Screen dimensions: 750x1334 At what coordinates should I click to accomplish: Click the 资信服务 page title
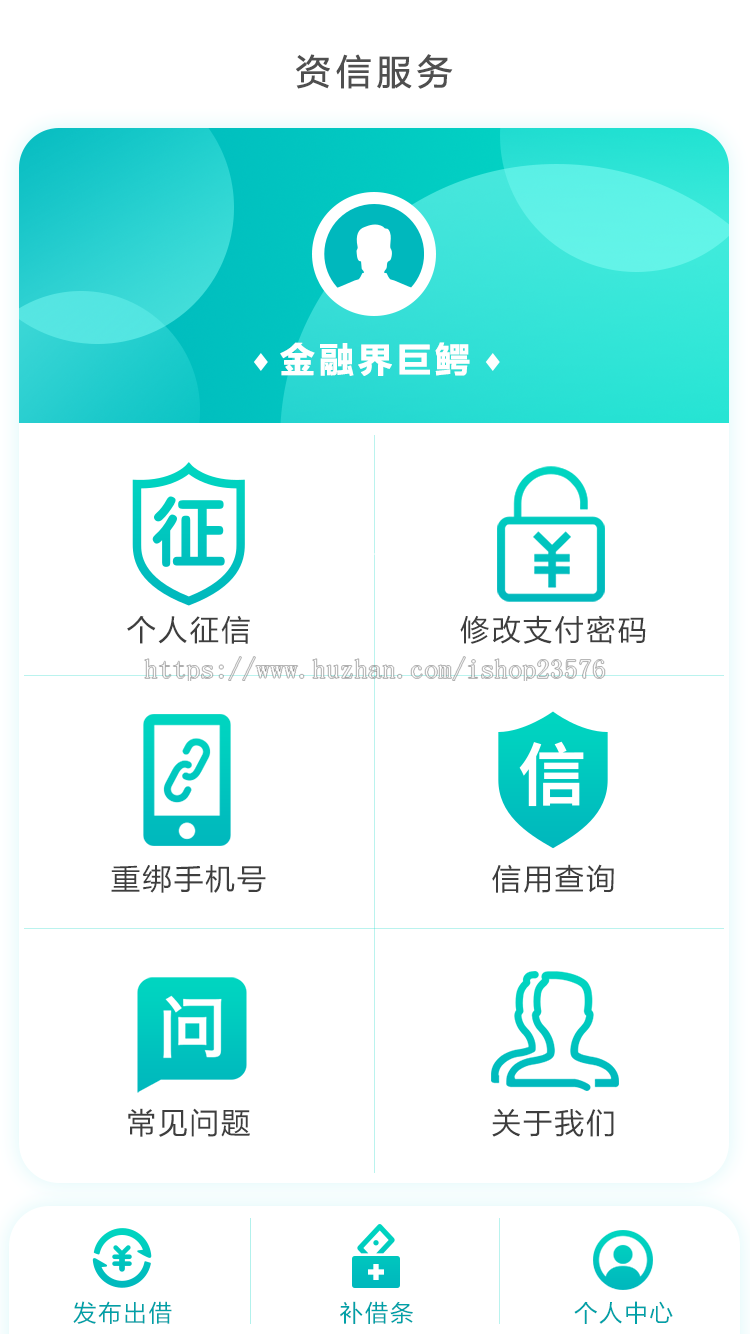pyautogui.click(x=375, y=71)
